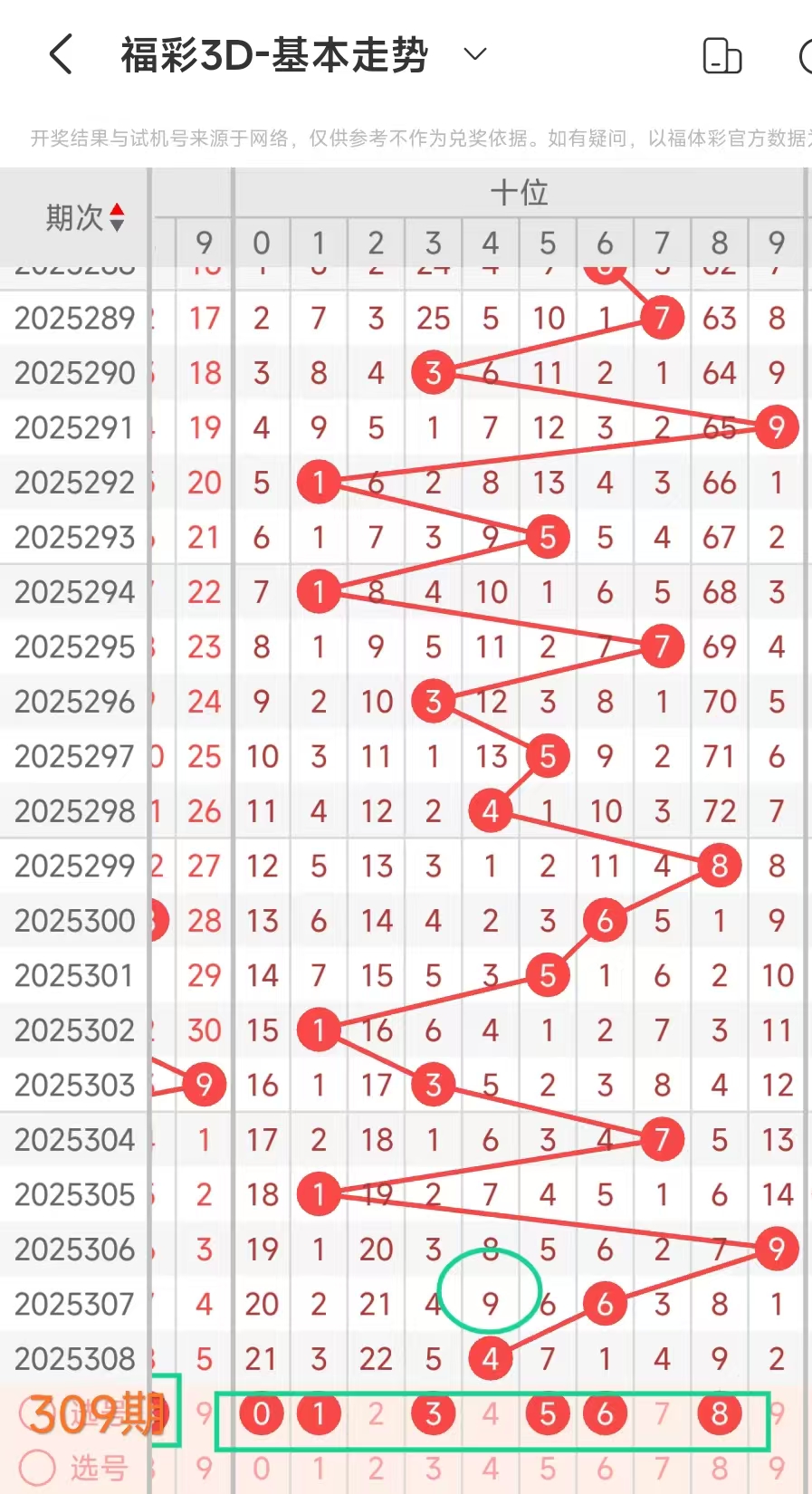
Task: Tap the screen rotation icon in the app bar
Action: point(721,56)
